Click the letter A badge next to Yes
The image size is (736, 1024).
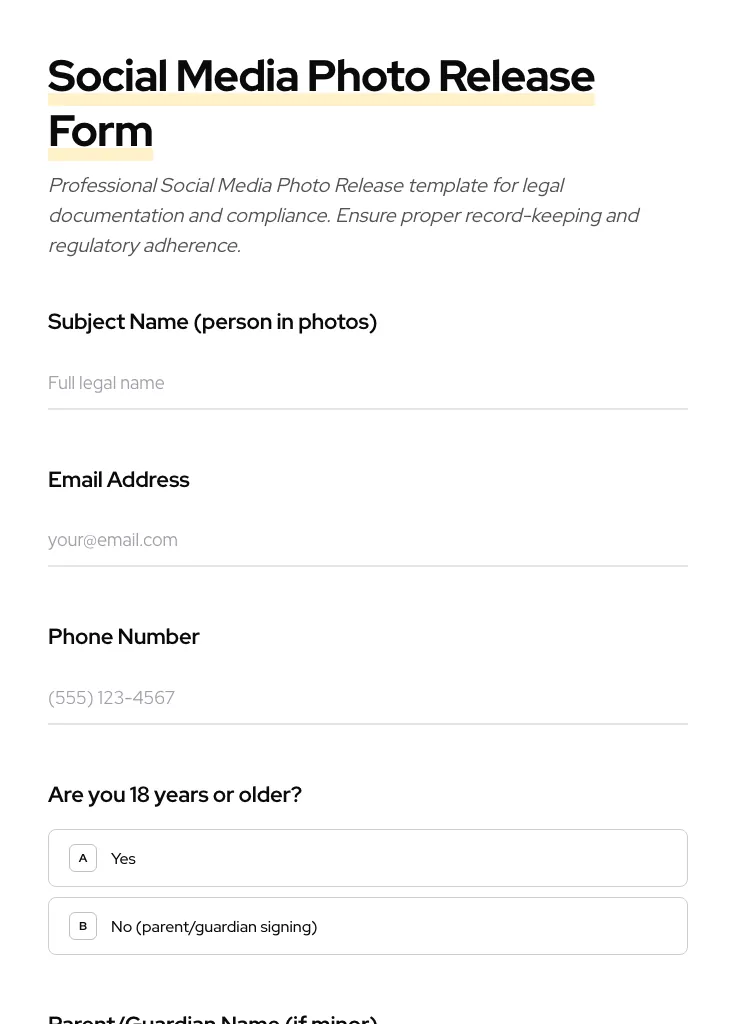coord(83,857)
